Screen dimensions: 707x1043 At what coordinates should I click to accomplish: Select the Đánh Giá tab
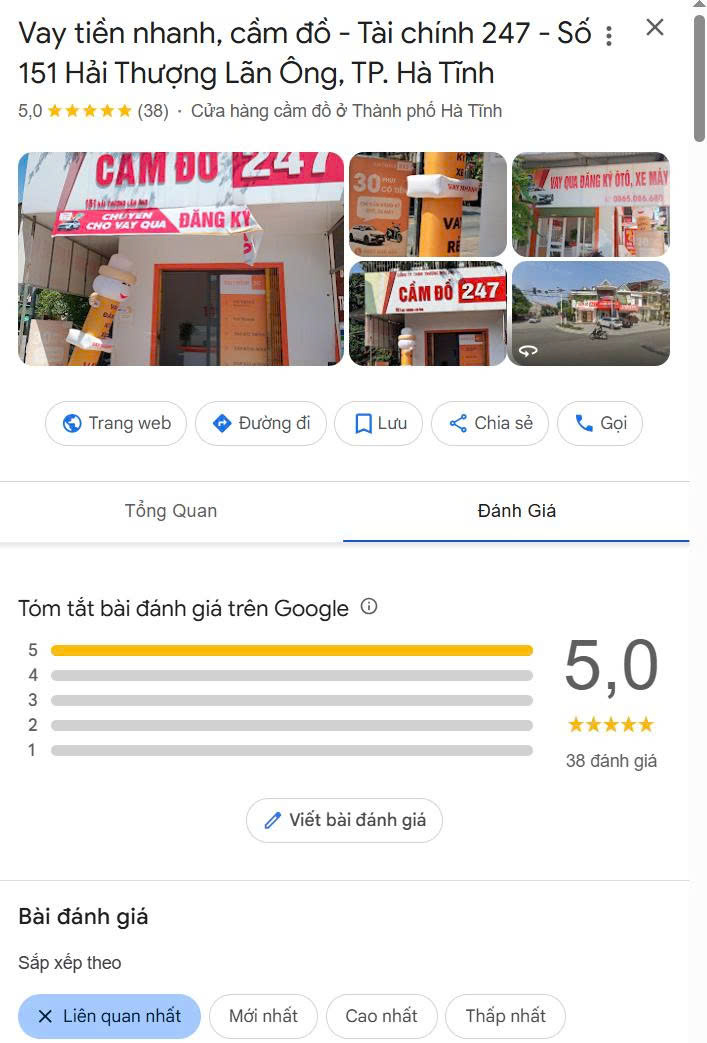tap(516, 510)
